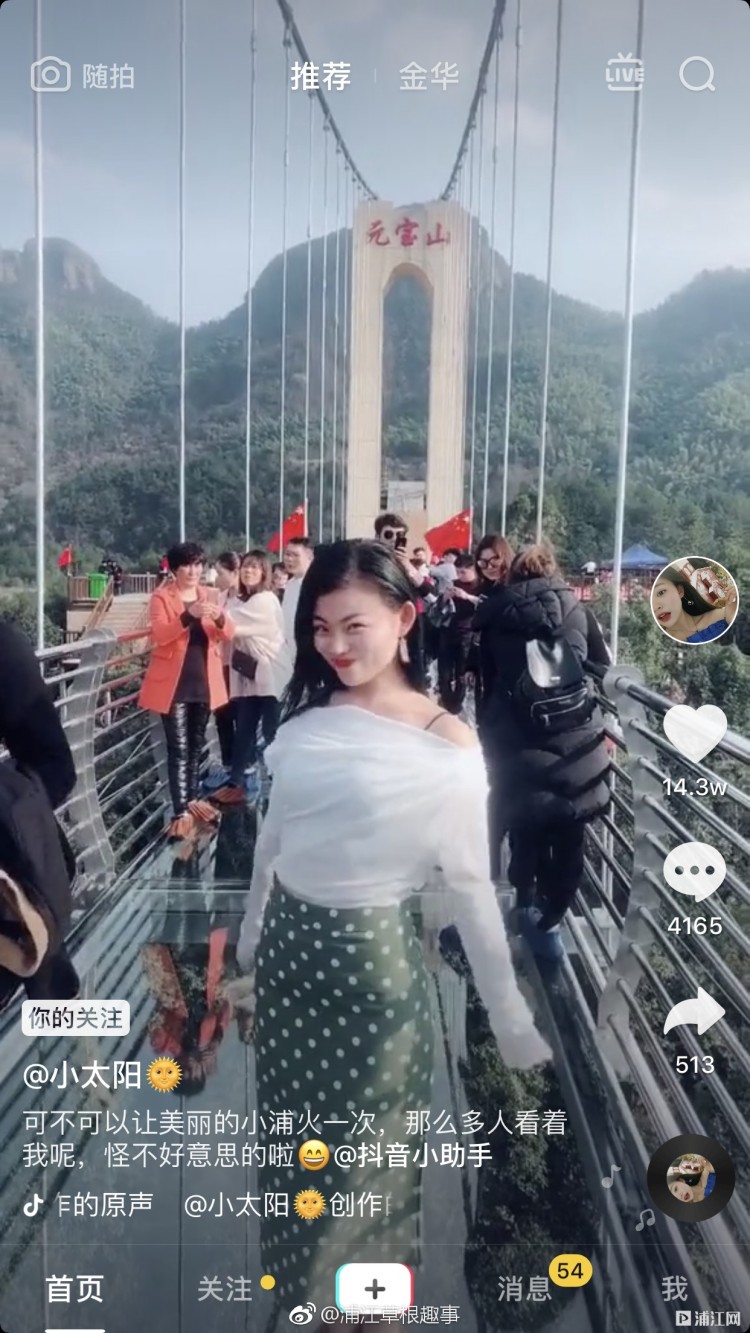Open the 我 profile tab
This screenshot has width=750, height=1333.
click(x=675, y=1289)
